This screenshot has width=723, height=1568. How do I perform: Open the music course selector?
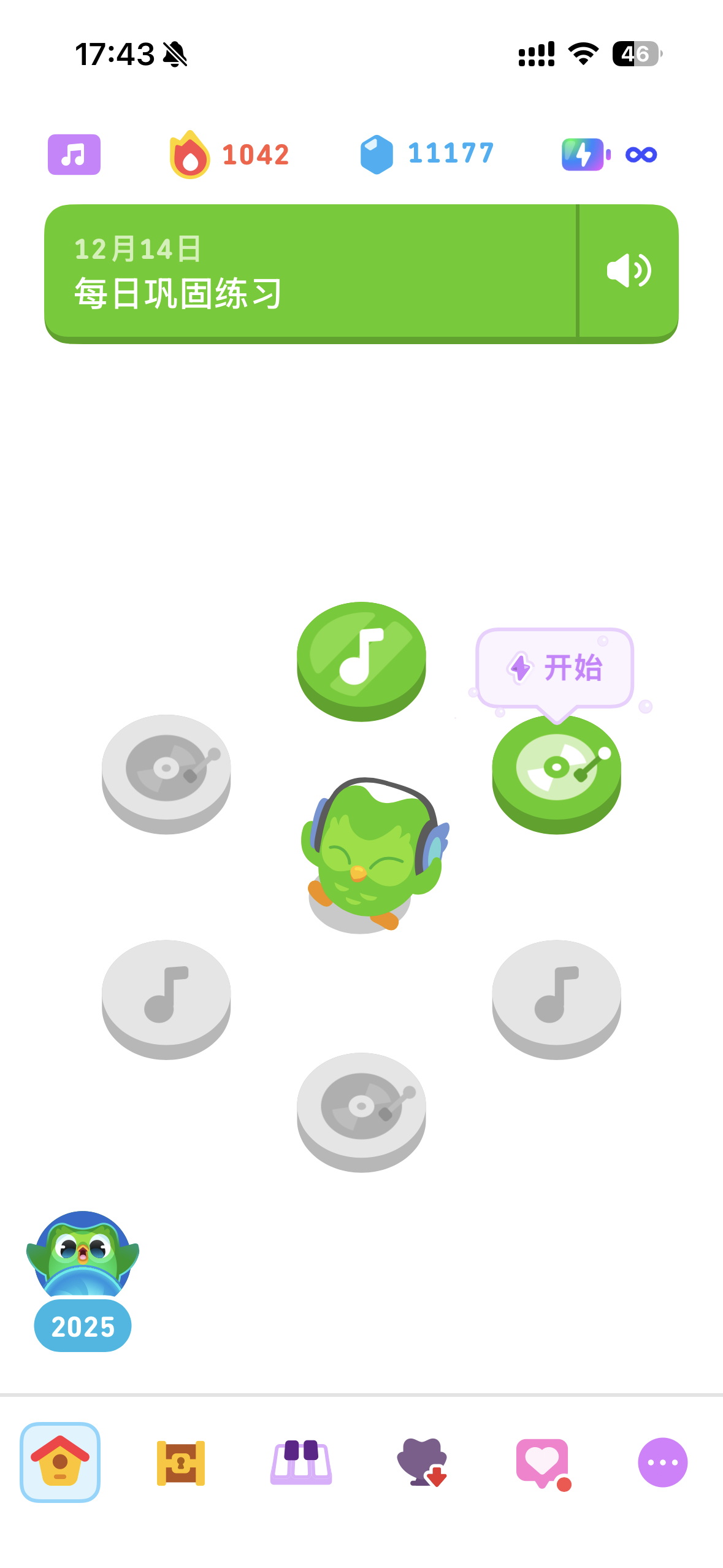click(74, 155)
